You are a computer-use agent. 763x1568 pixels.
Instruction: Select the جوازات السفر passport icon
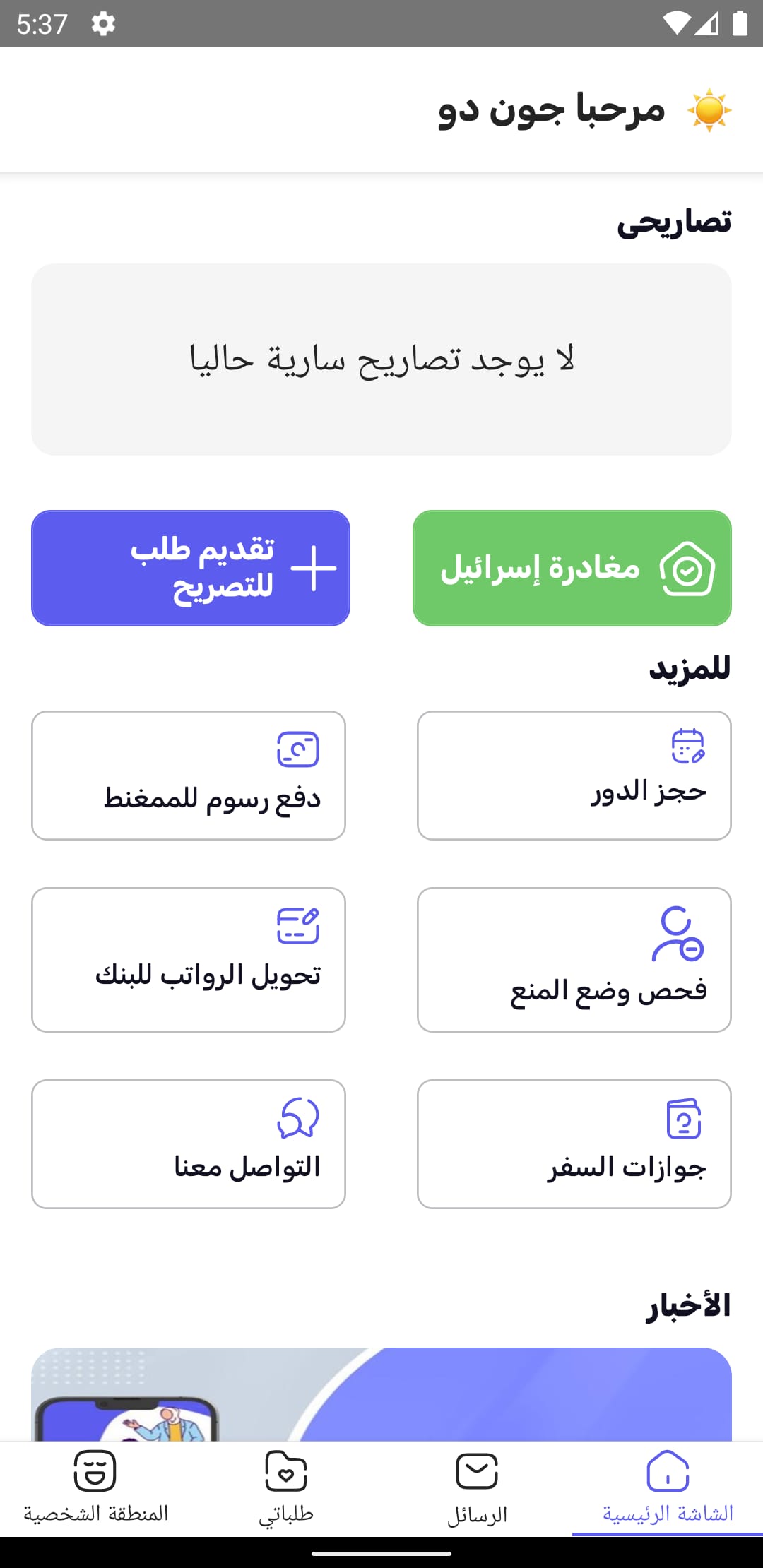coord(683,1119)
